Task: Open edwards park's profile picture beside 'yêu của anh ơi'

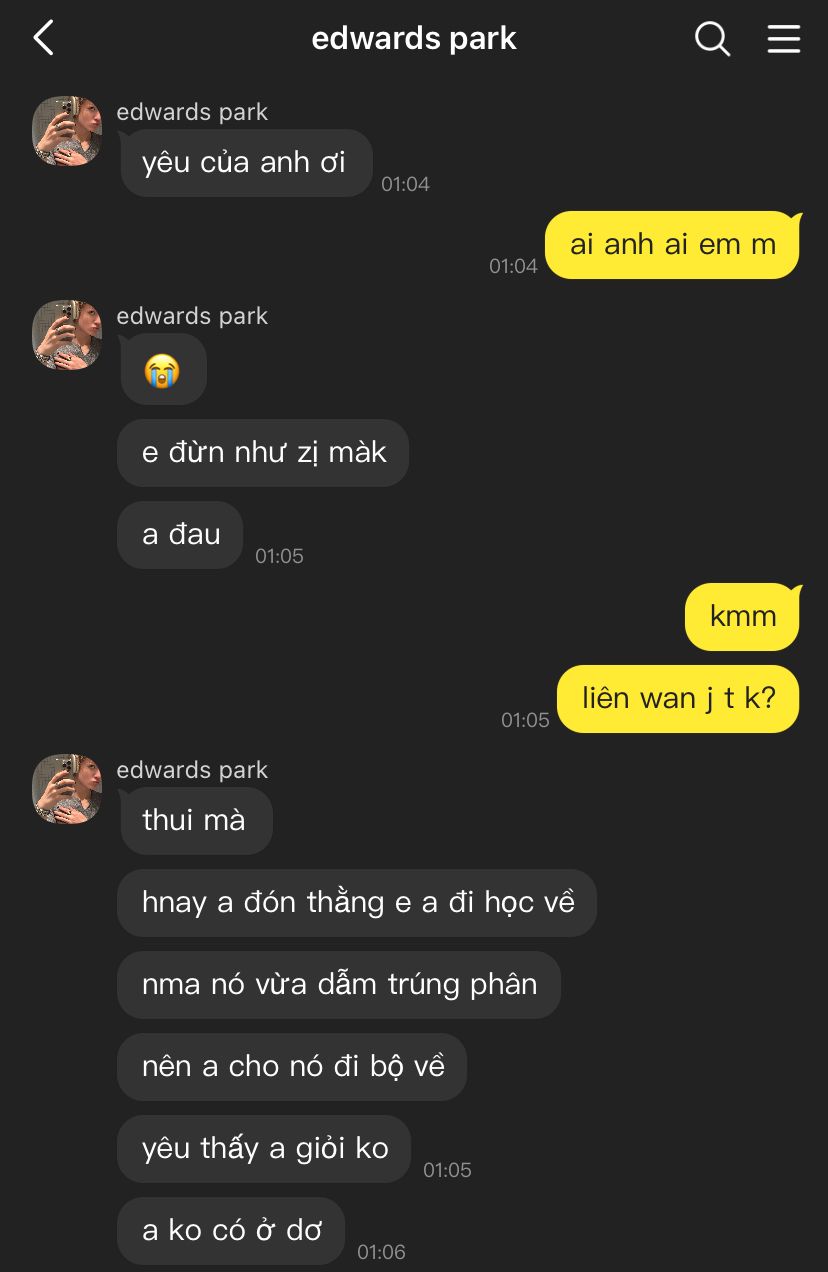Action: (x=67, y=131)
